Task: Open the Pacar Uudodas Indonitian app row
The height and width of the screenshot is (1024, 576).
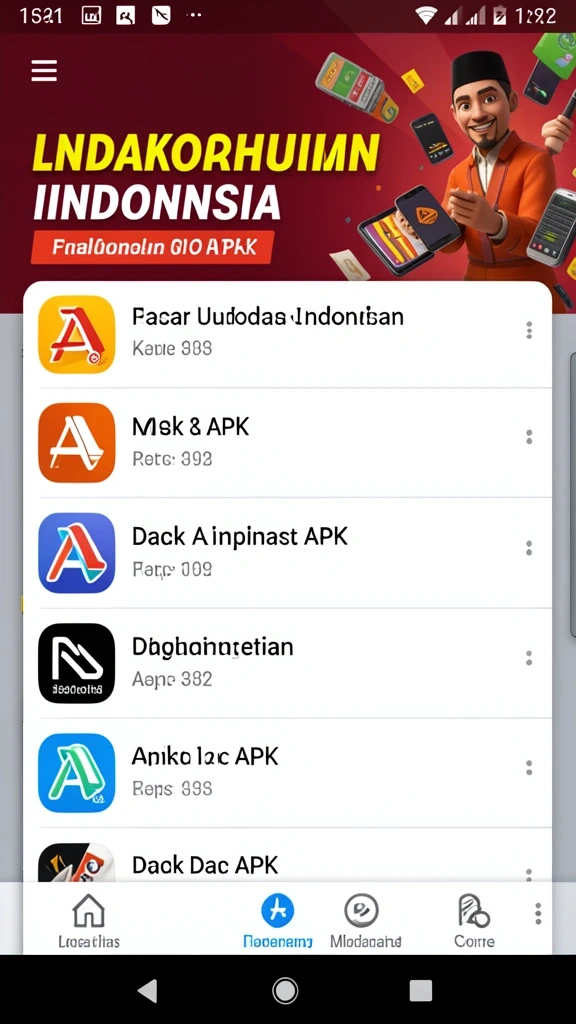Action: pyautogui.click(x=287, y=333)
